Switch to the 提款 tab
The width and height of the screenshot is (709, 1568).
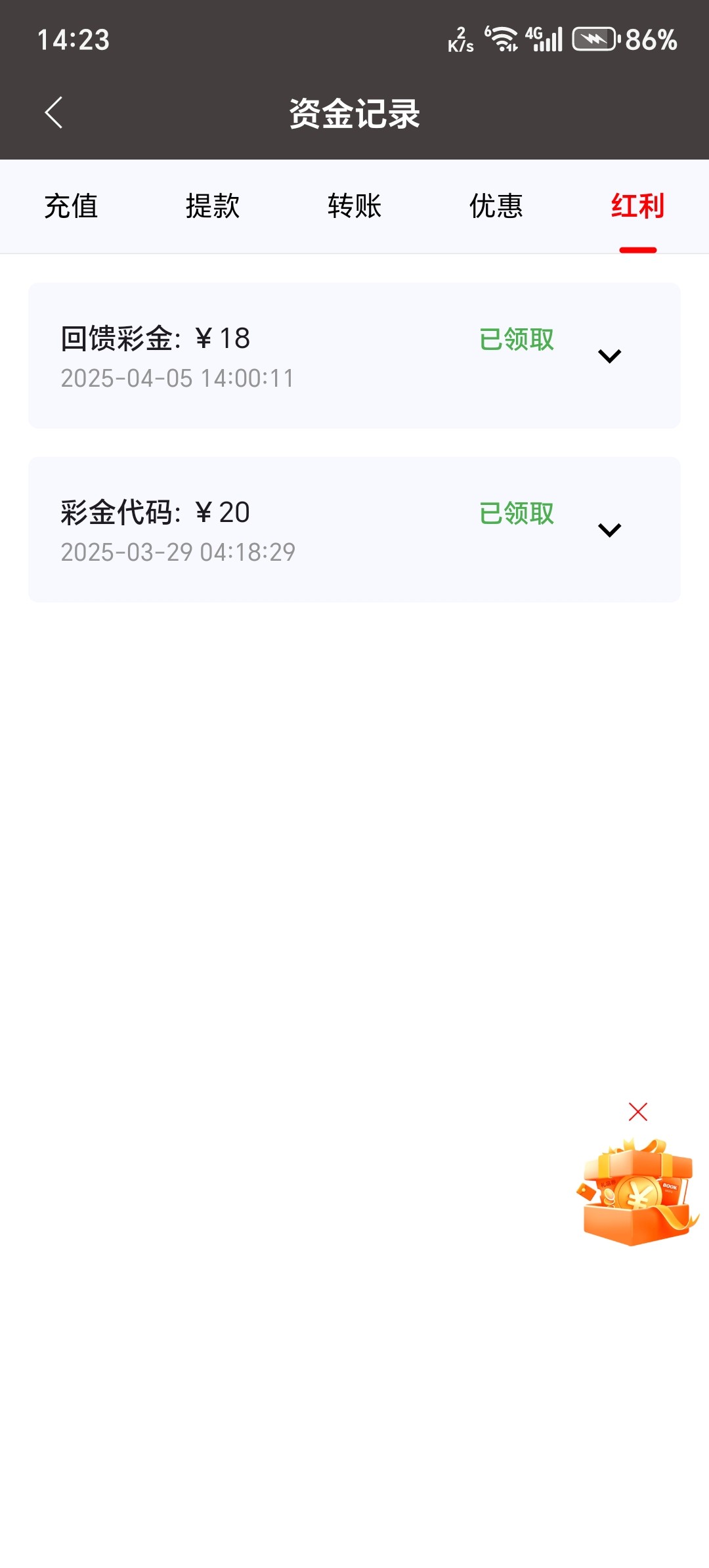213,206
